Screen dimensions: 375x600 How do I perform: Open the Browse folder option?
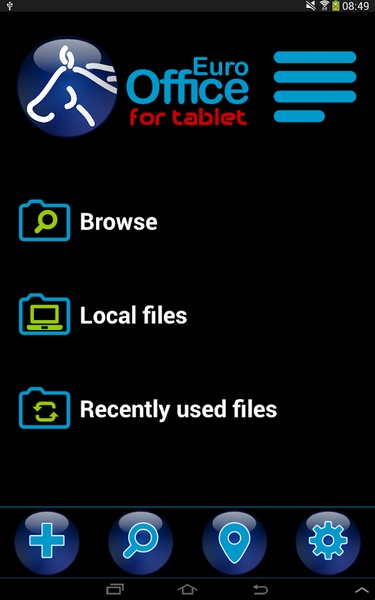point(88,221)
